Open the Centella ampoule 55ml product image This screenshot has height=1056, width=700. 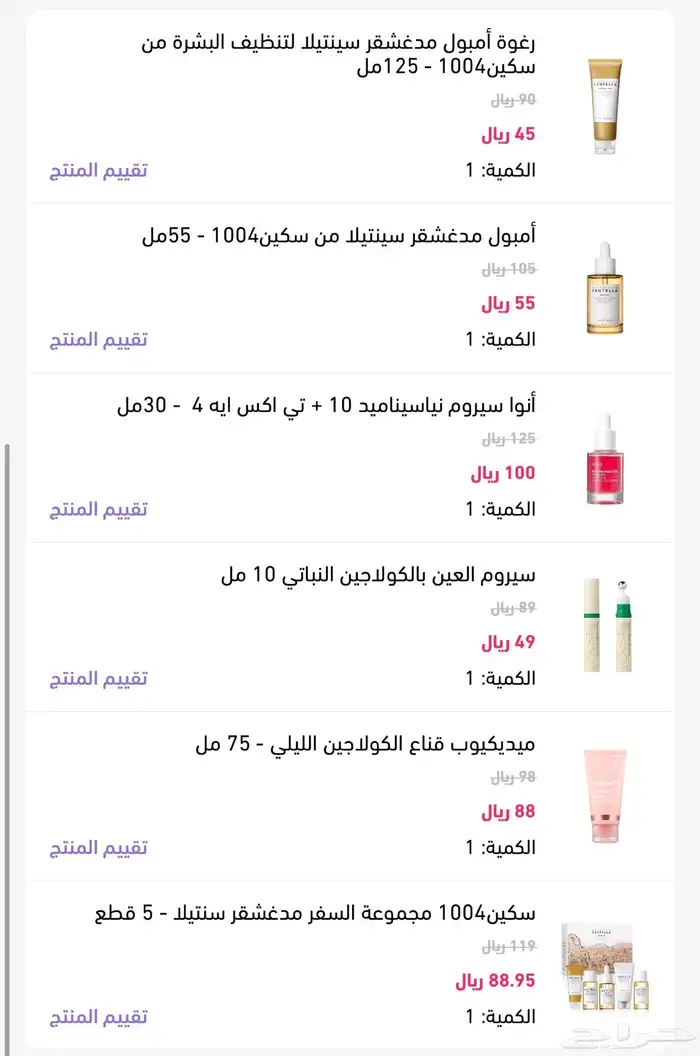point(604,287)
